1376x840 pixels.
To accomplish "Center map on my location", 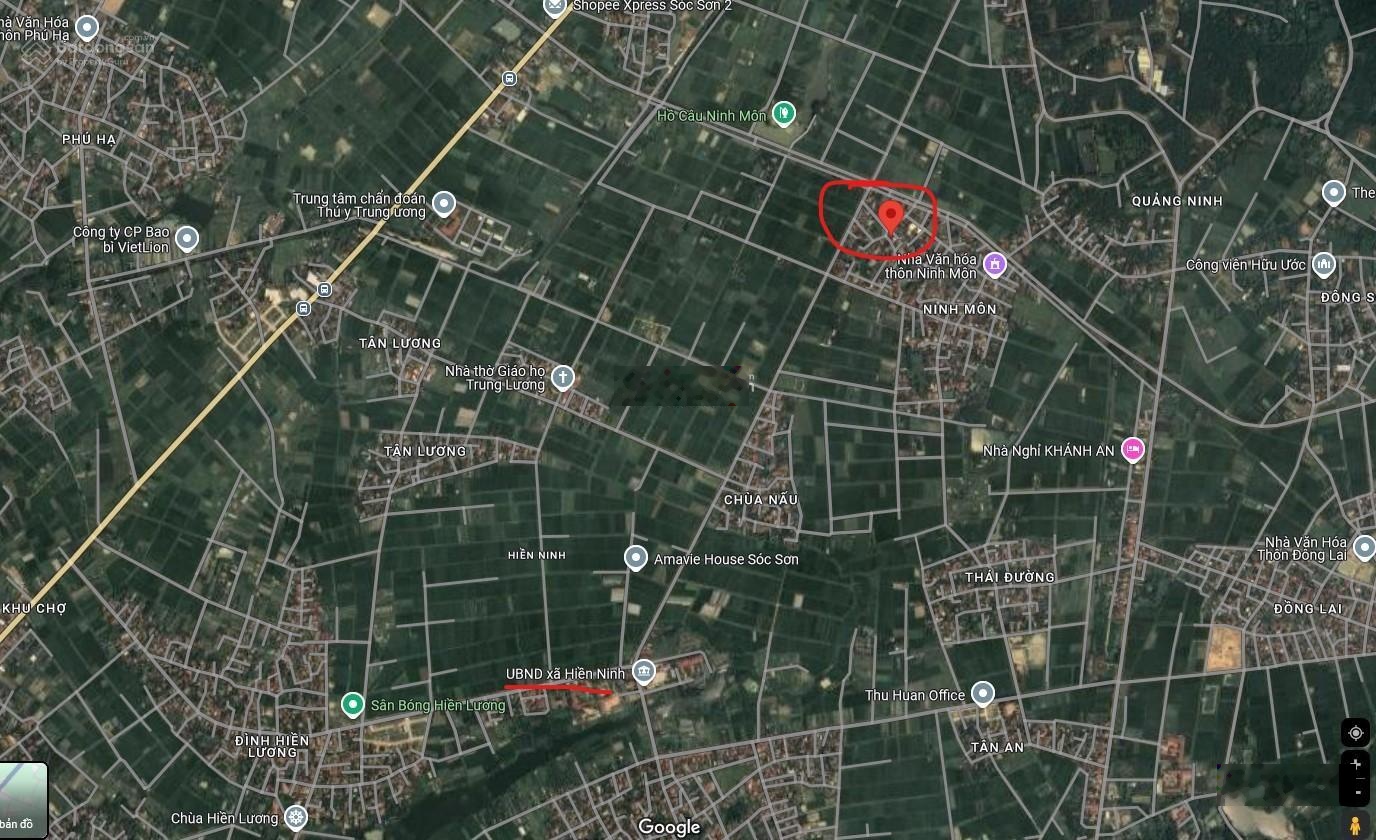I will pos(1355,732).
